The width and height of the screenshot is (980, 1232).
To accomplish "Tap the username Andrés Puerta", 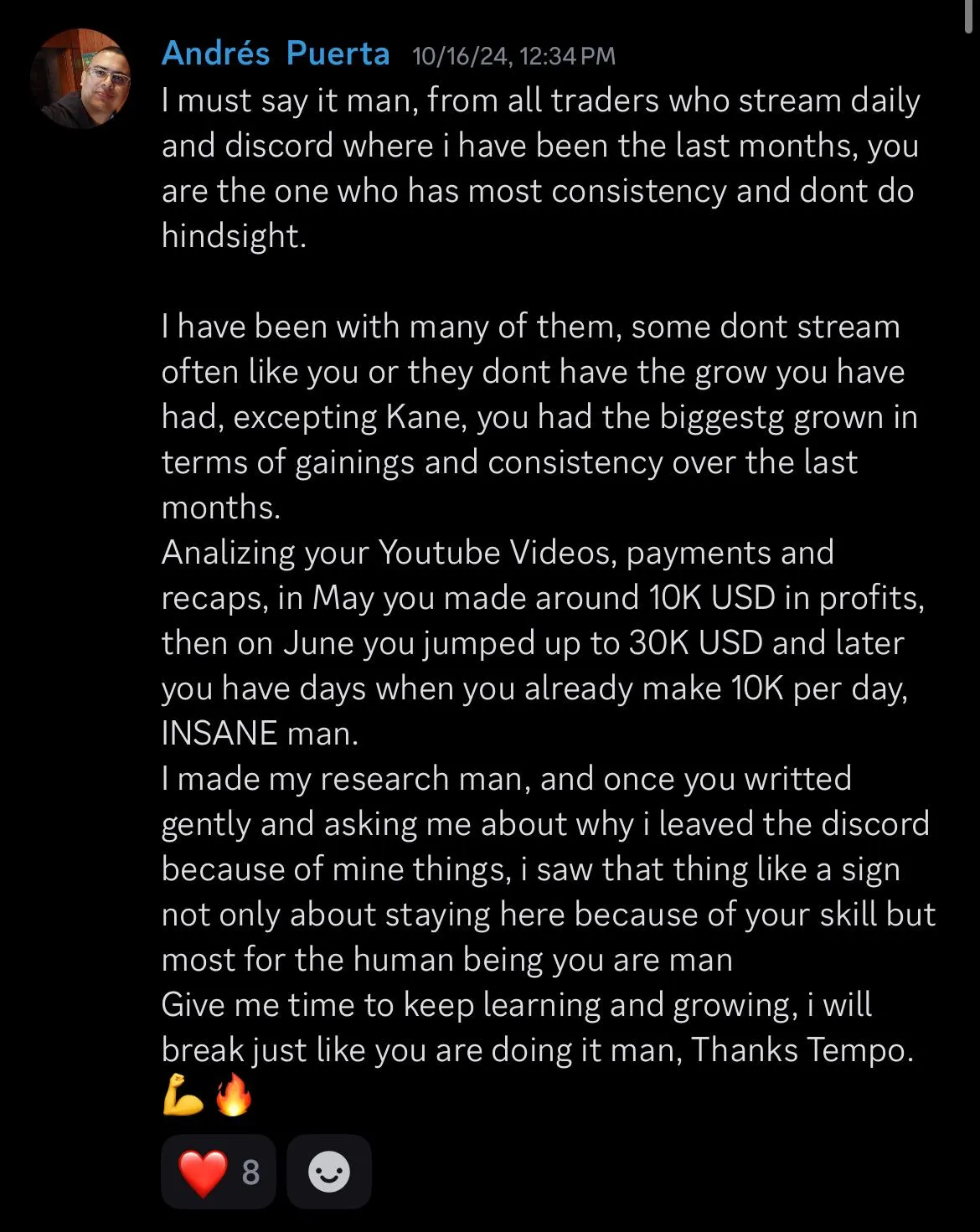I will tap(276, 54).
